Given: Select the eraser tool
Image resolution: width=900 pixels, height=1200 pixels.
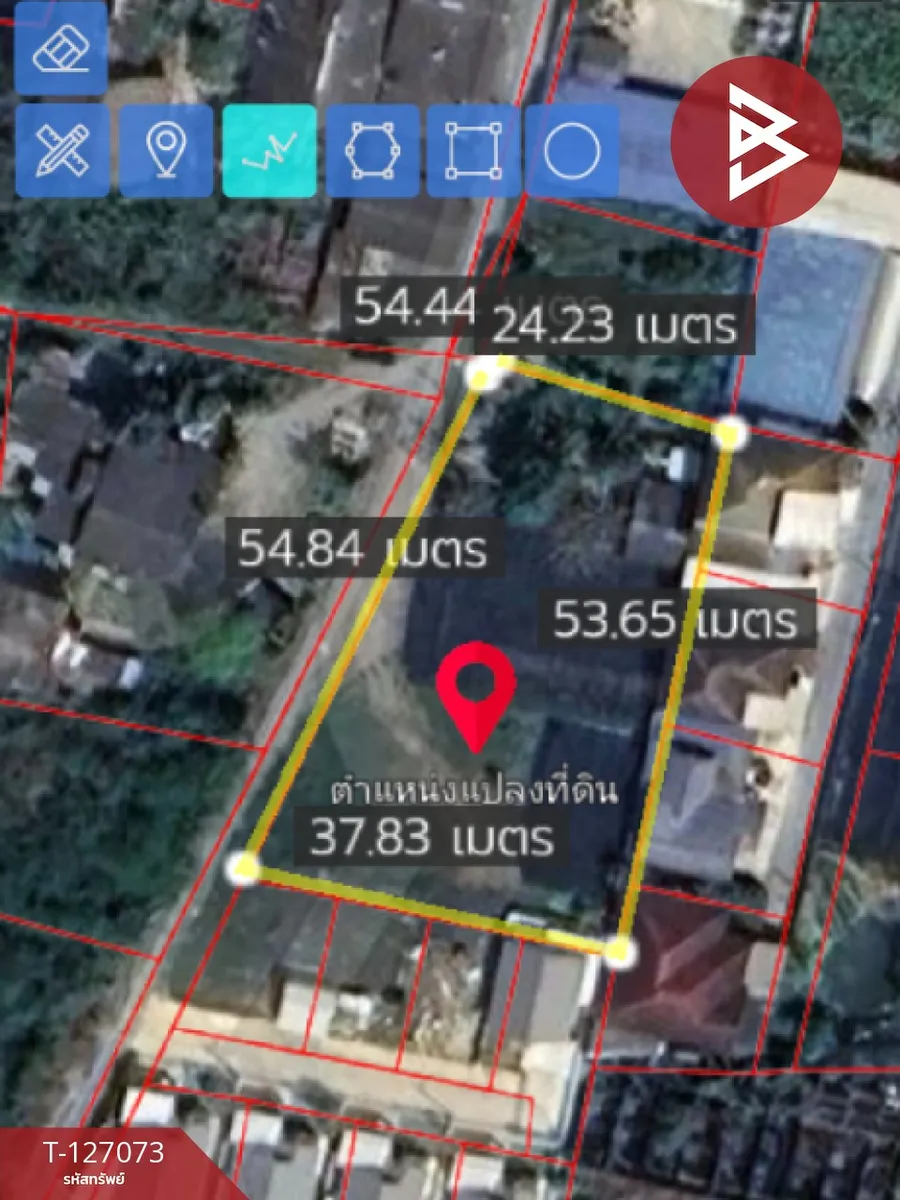Looking at the screenshot, I should point(60,47).
